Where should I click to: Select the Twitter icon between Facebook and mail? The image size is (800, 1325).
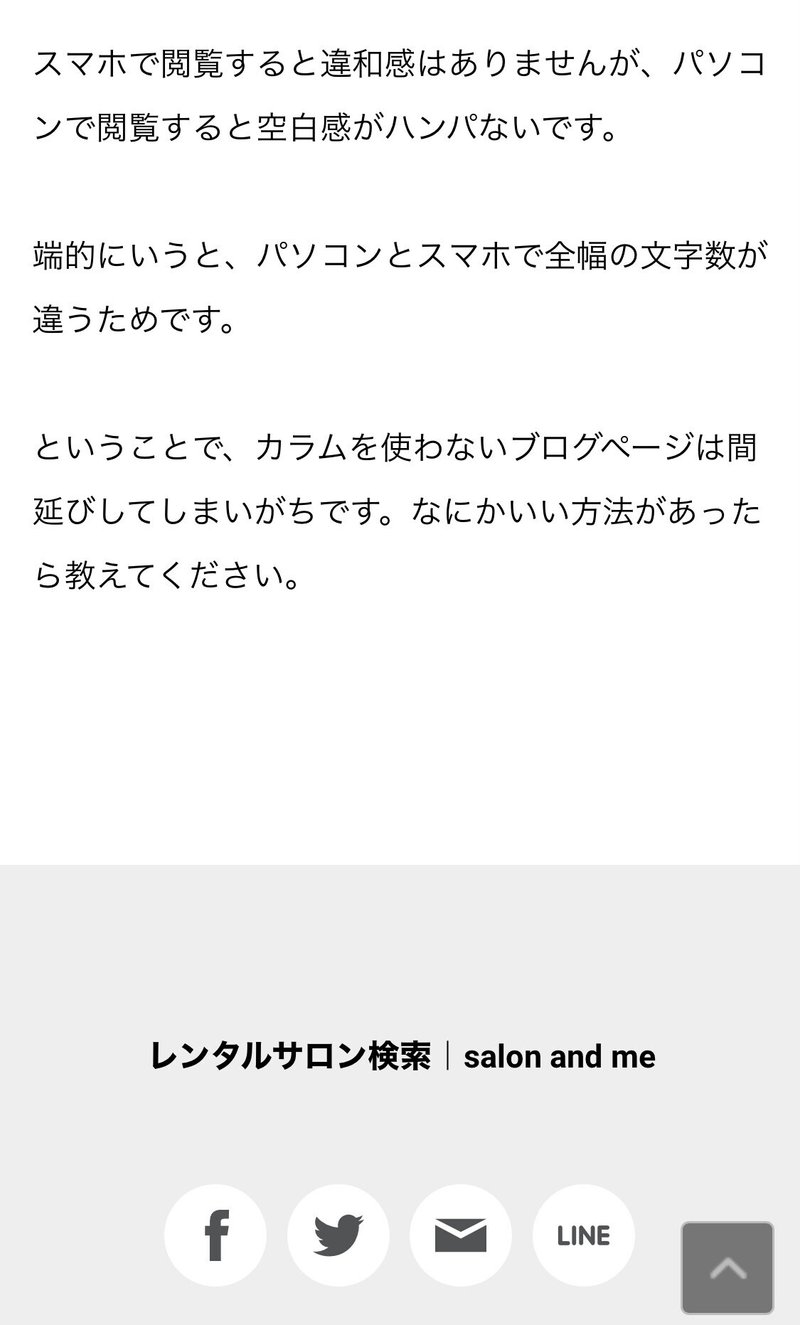[x=338, y=1235]
